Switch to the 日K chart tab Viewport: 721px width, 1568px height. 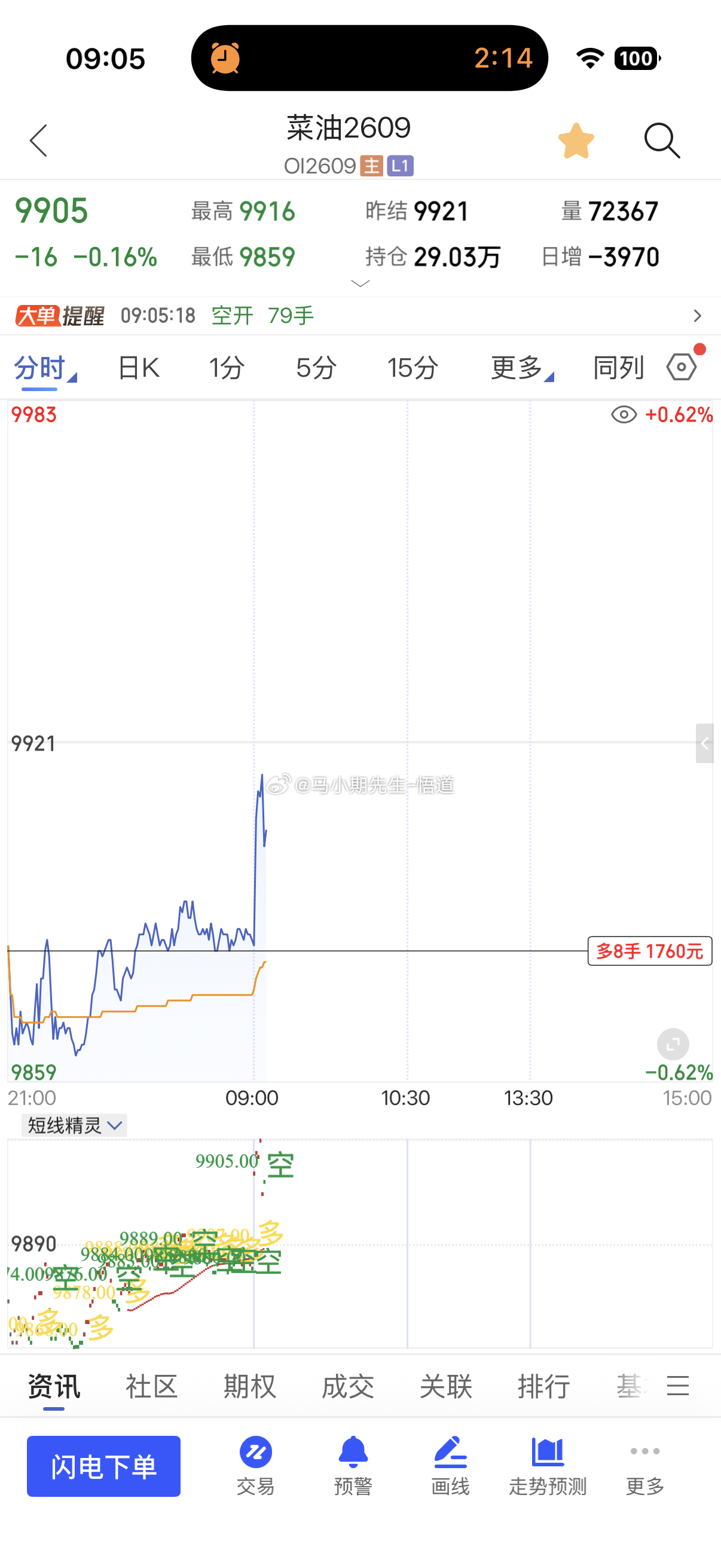pos(138,368)
